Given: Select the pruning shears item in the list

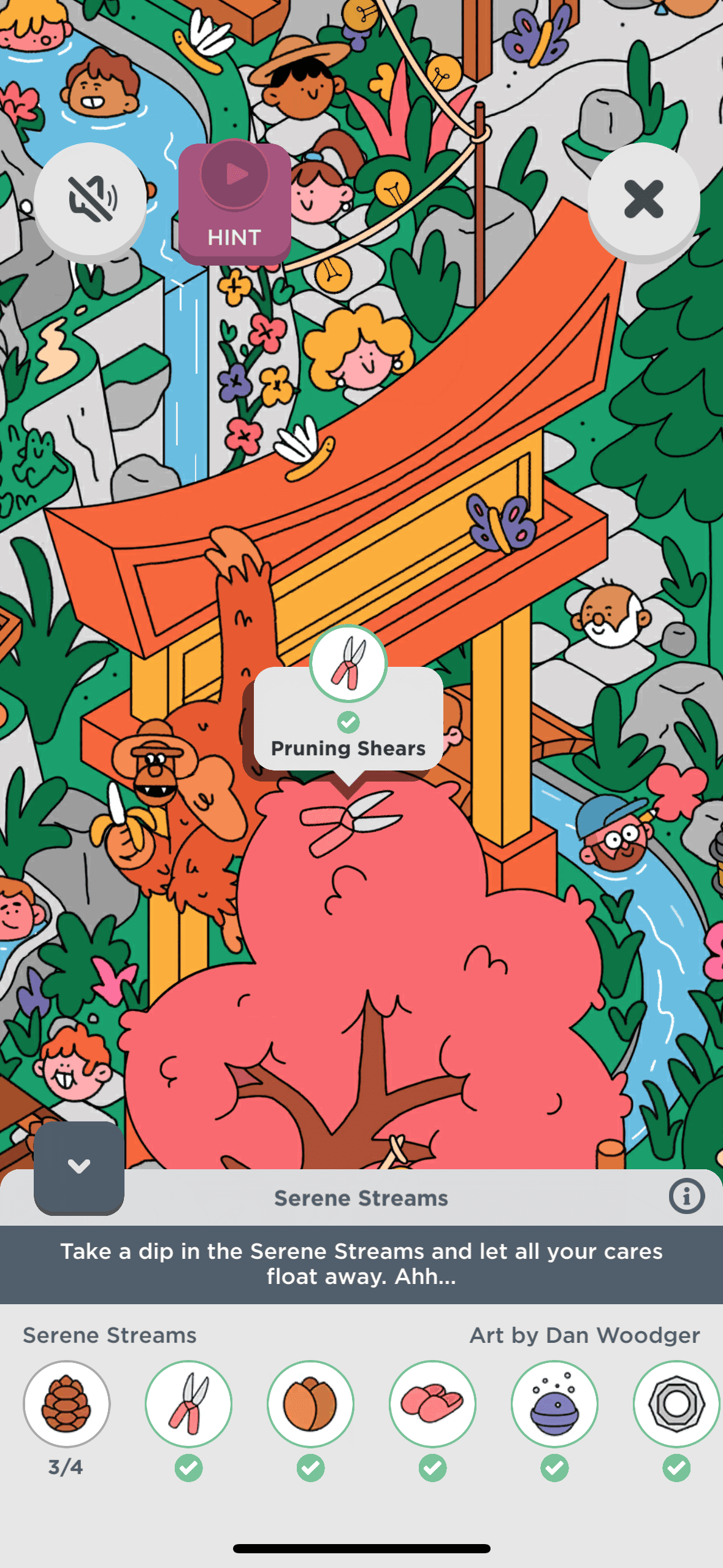Looking at the screenshot, I should (188, 1404).
